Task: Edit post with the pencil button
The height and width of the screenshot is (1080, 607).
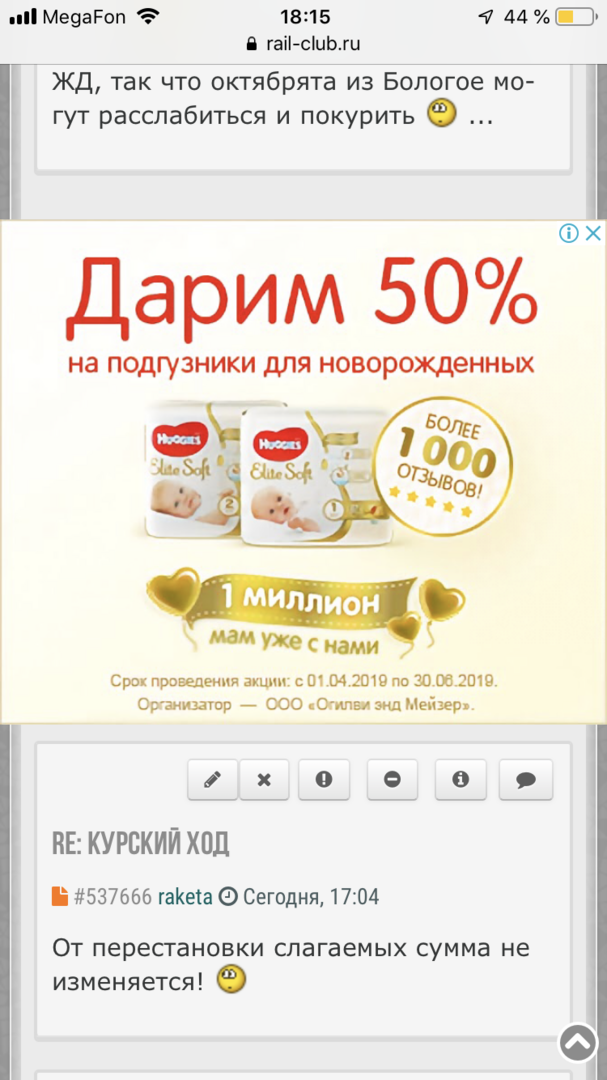Action: pyautogui.click(x=212, y=780)
